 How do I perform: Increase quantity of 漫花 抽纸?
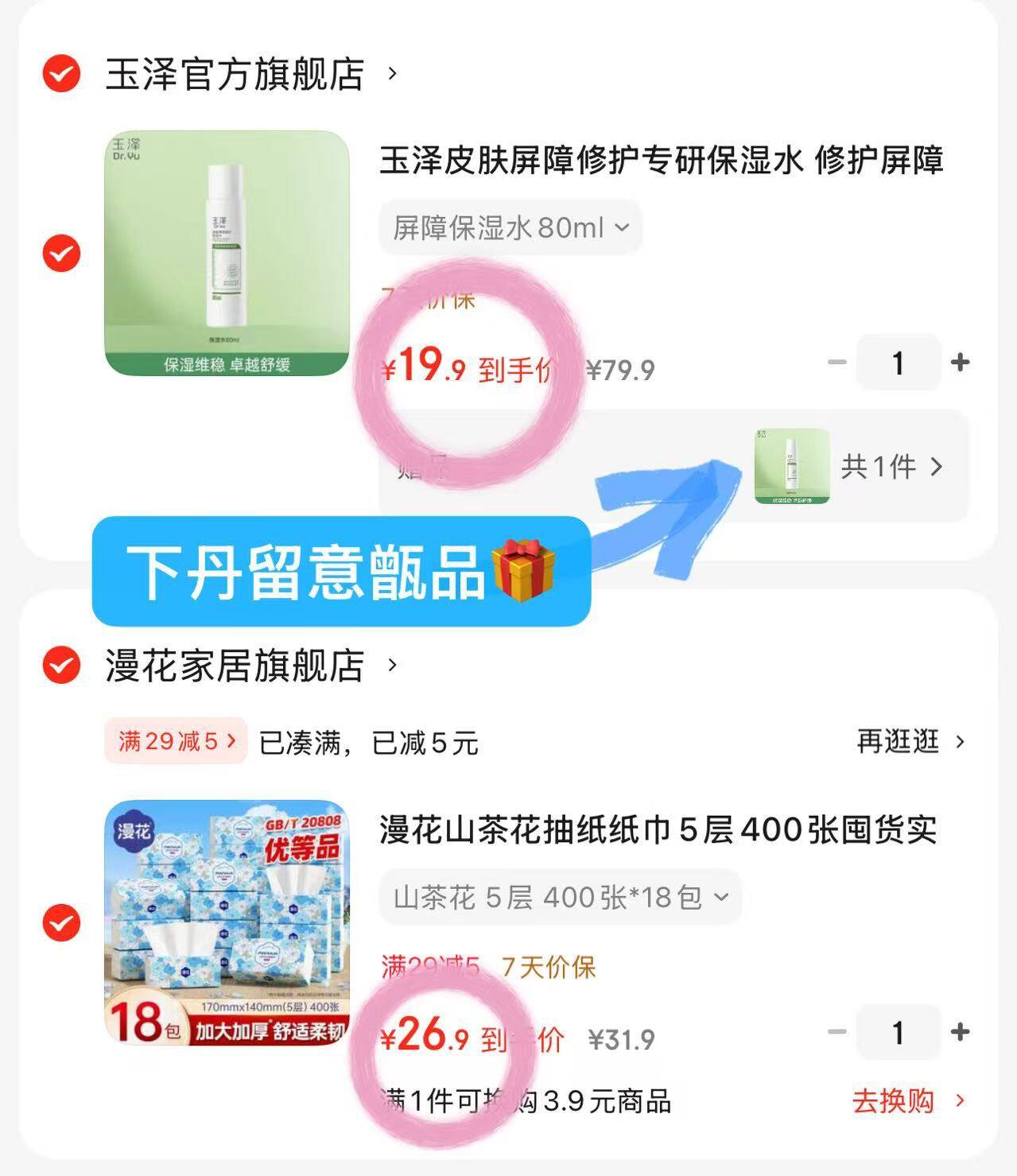click(x=960, y=1032)
